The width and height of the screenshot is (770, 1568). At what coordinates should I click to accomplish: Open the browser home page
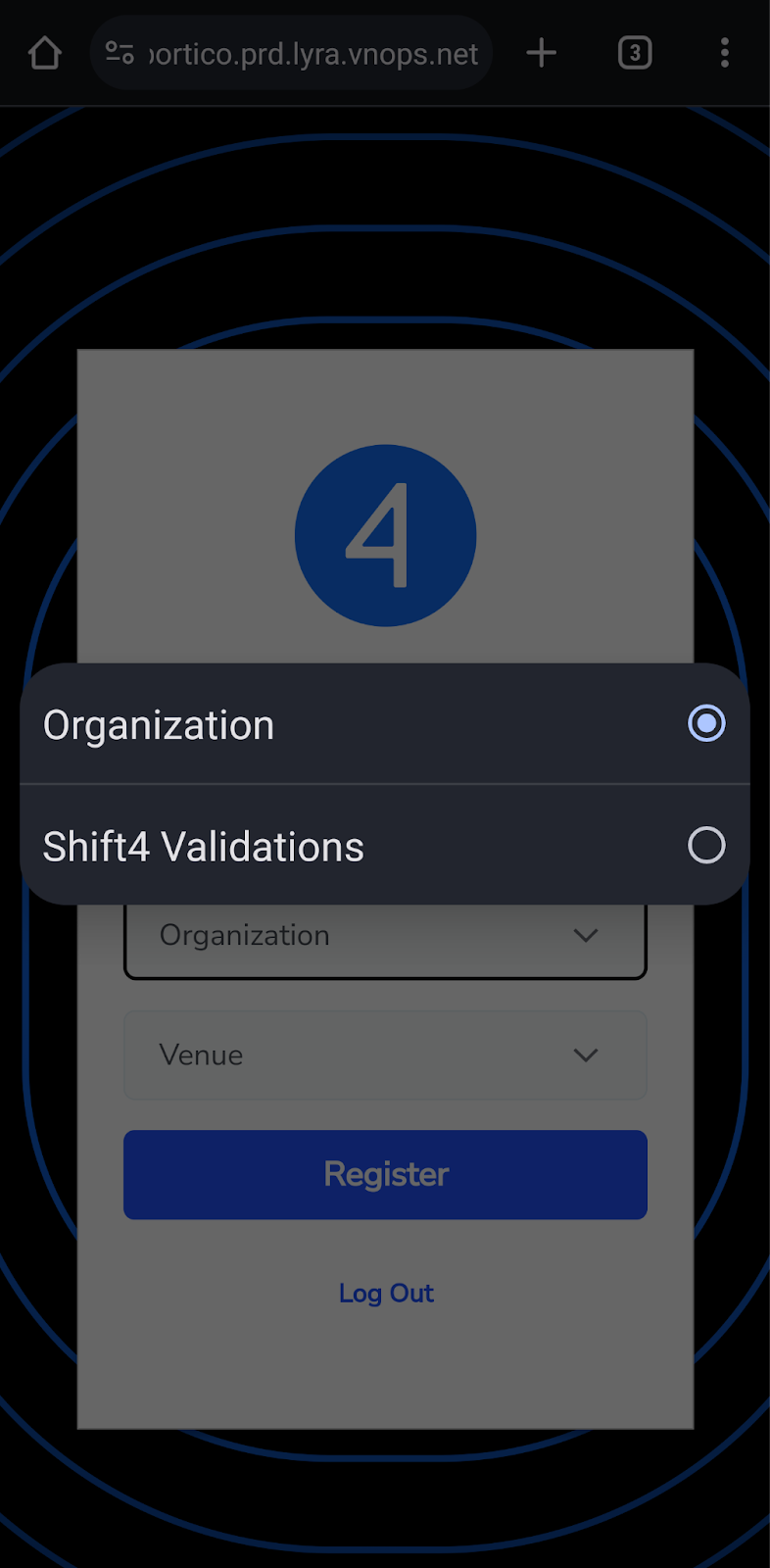click(x=45, y=53)
